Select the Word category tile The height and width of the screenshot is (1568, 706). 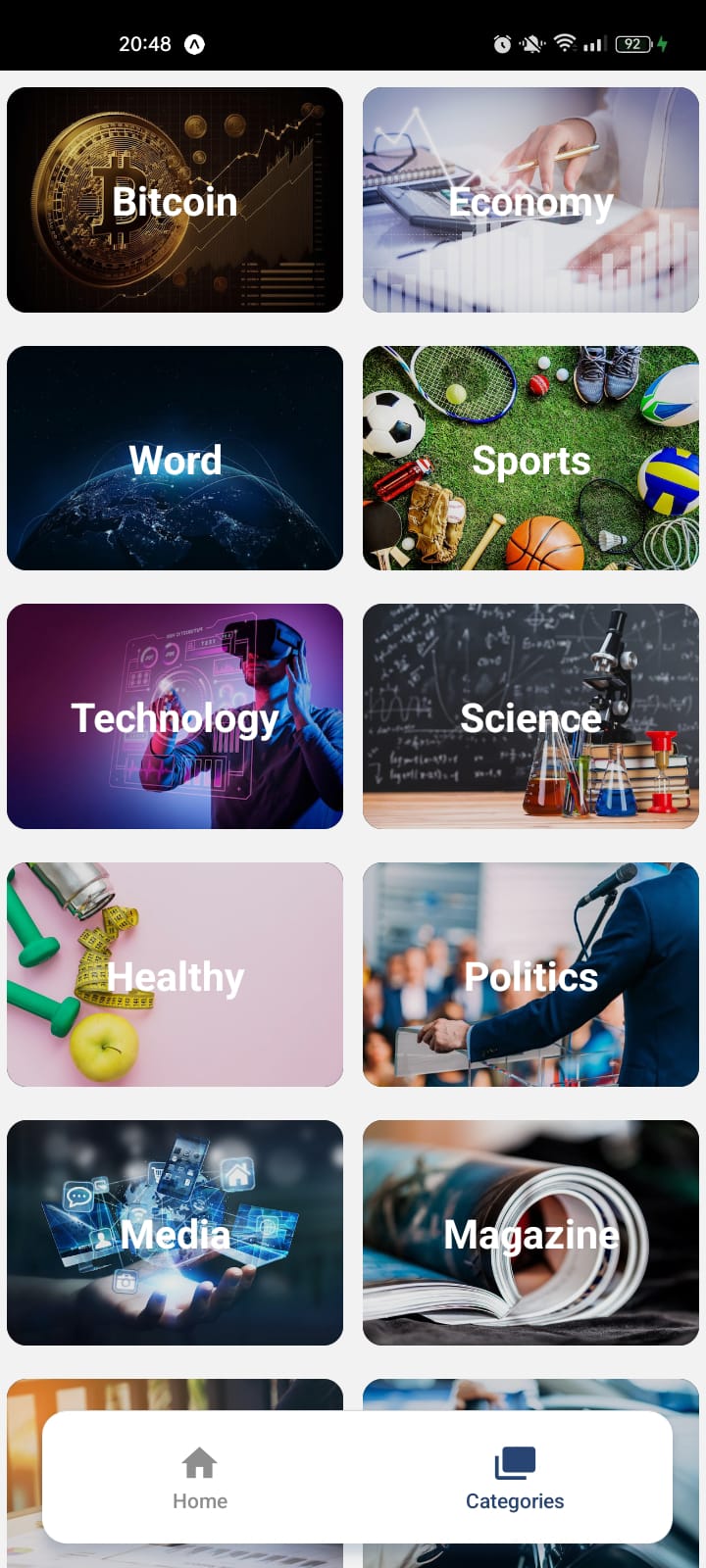(x=175, y=458)
